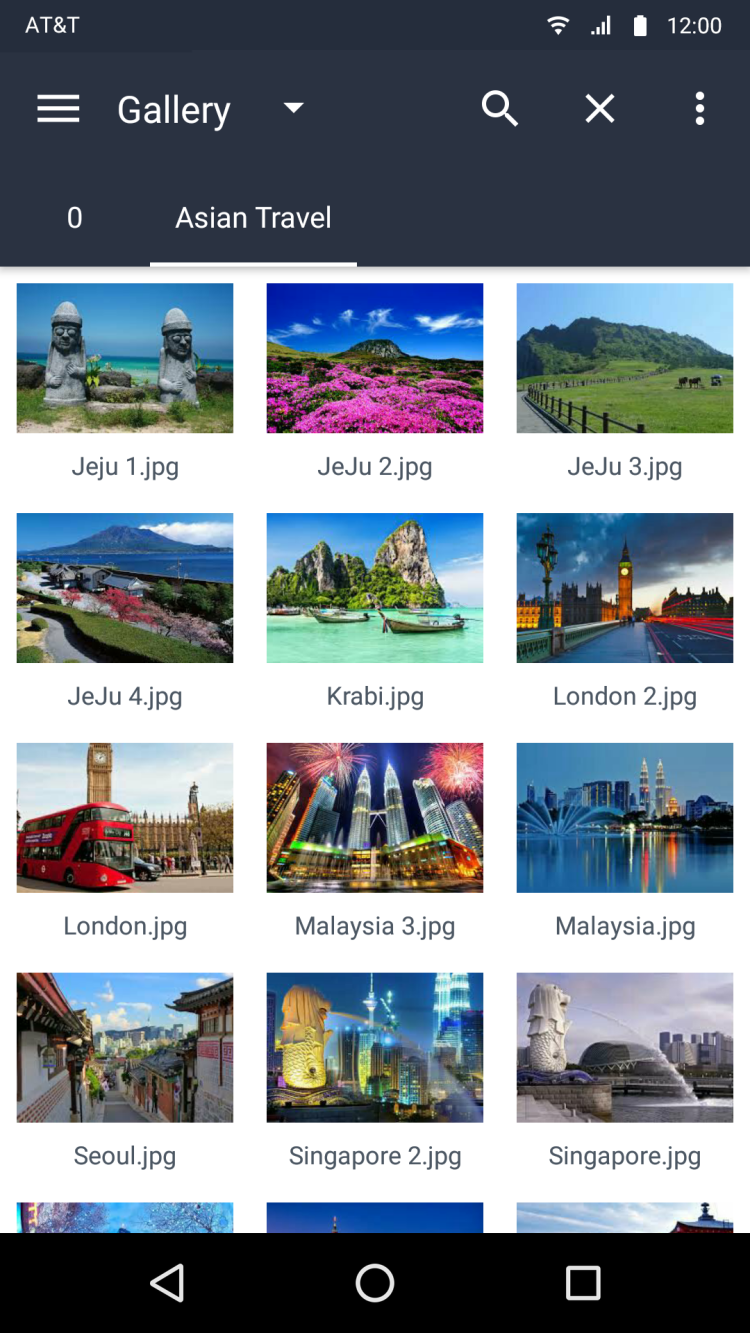The height and width of the screenshot is (1333, 750).
Task: Select the Singapore 2.jpg thumbnail
Action: pos(375,1048)
